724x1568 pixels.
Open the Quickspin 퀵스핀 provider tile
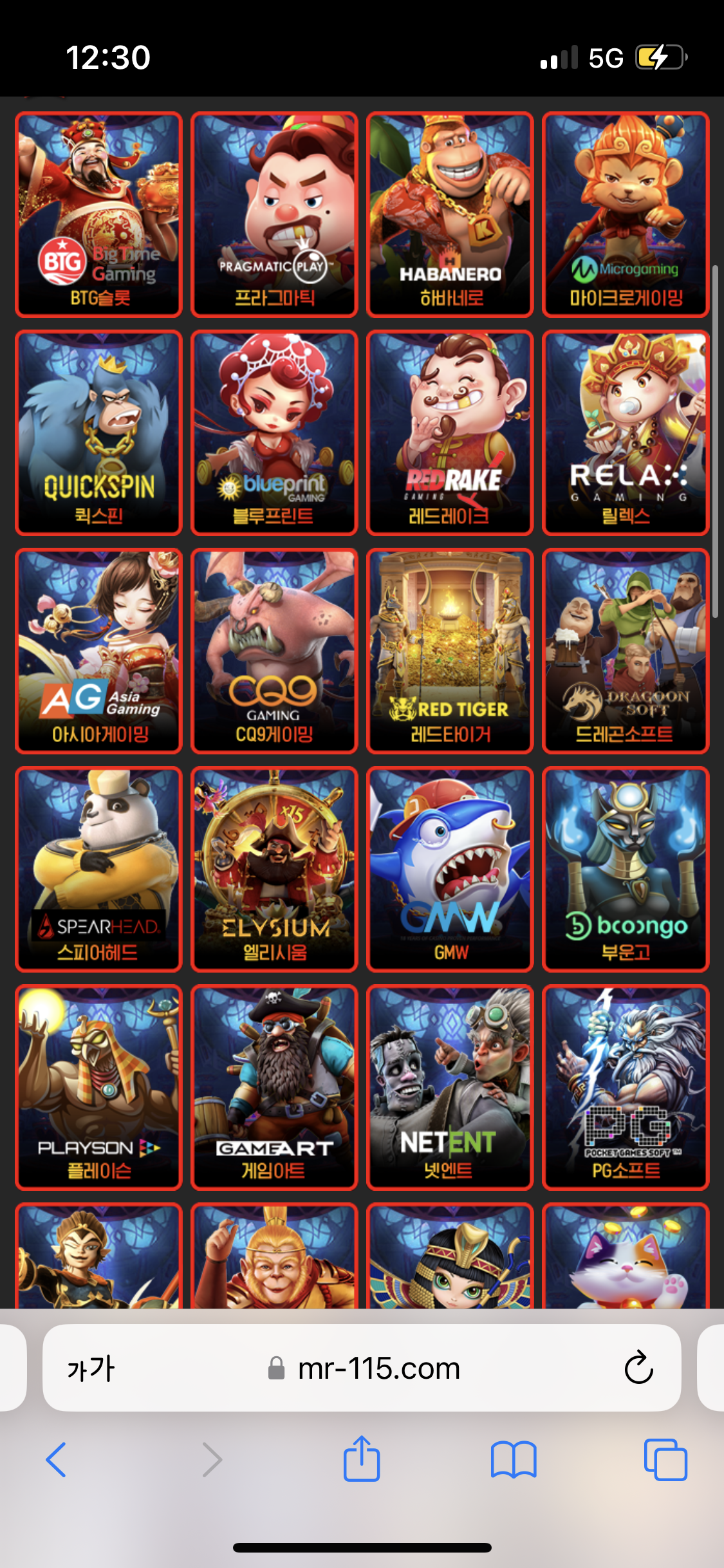coord(98,433)
